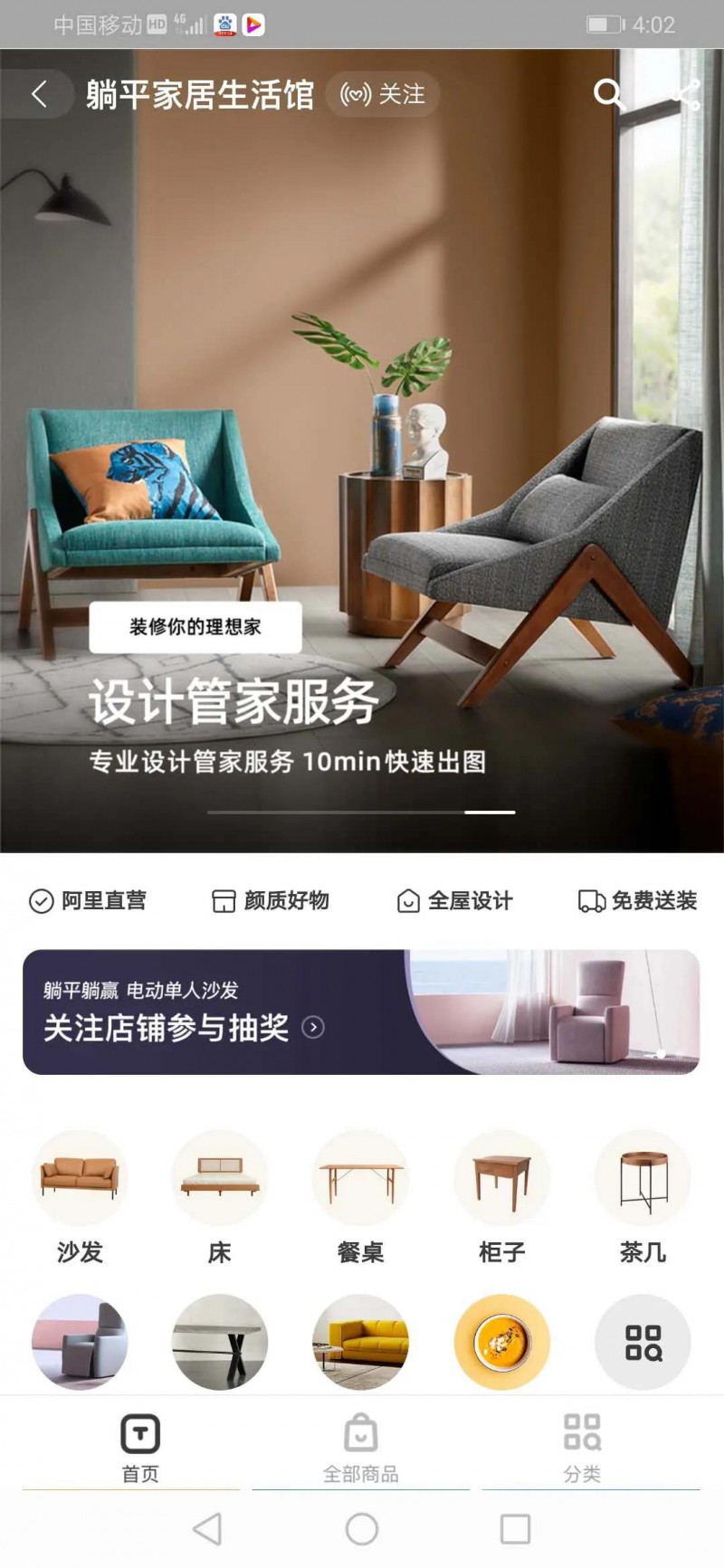Browse the 柜子 category
Screen dimensions: 724x1568
(x=501, y=1196)
